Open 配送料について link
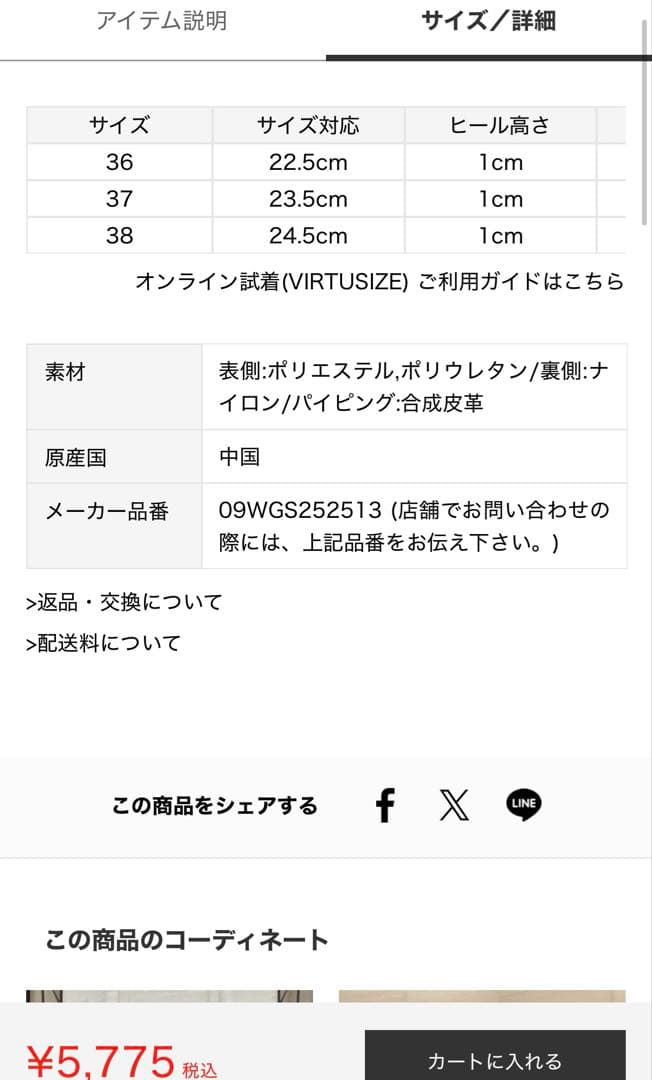Image resolution: width=652 pixels, height=1080 pixels. [x=103, y=644]
